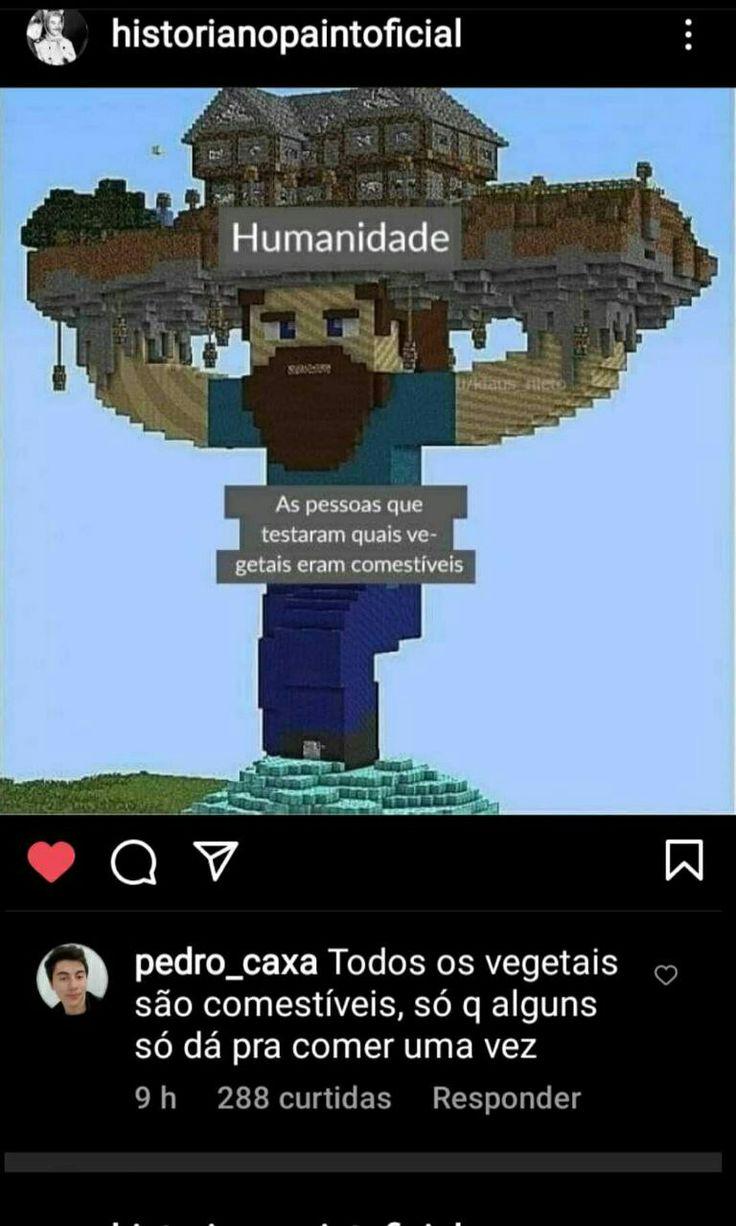Open pedro_caxa's profile avatar
The image size is (736, 1226).
(72, 979)
